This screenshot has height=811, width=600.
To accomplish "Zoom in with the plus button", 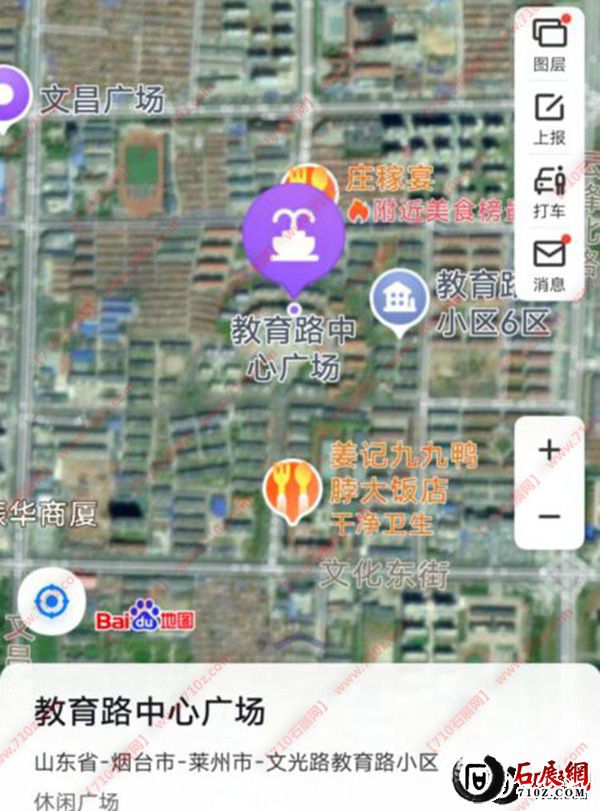I will click(x=549, y=450).
